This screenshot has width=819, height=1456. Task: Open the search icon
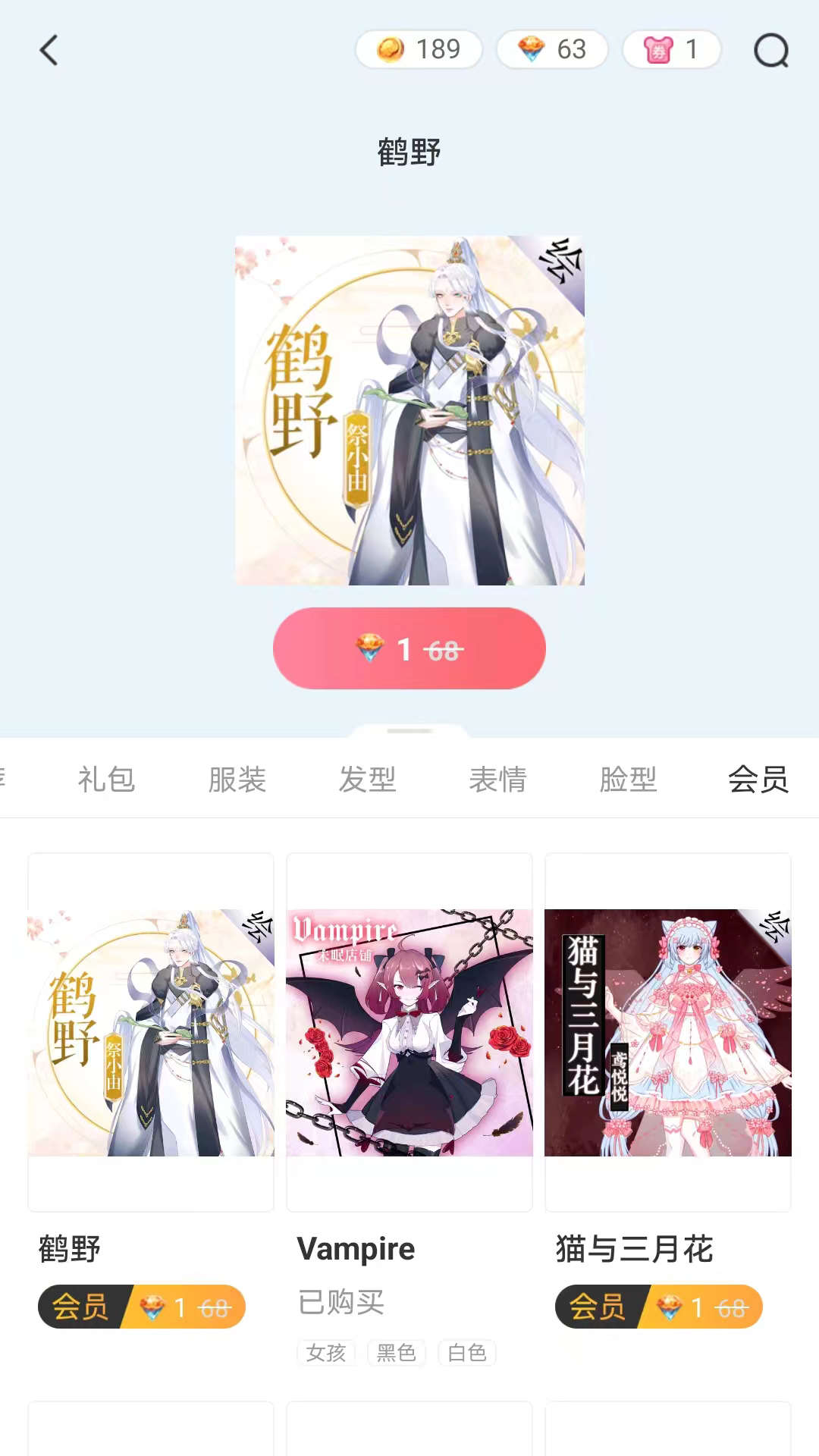[770, 51]
